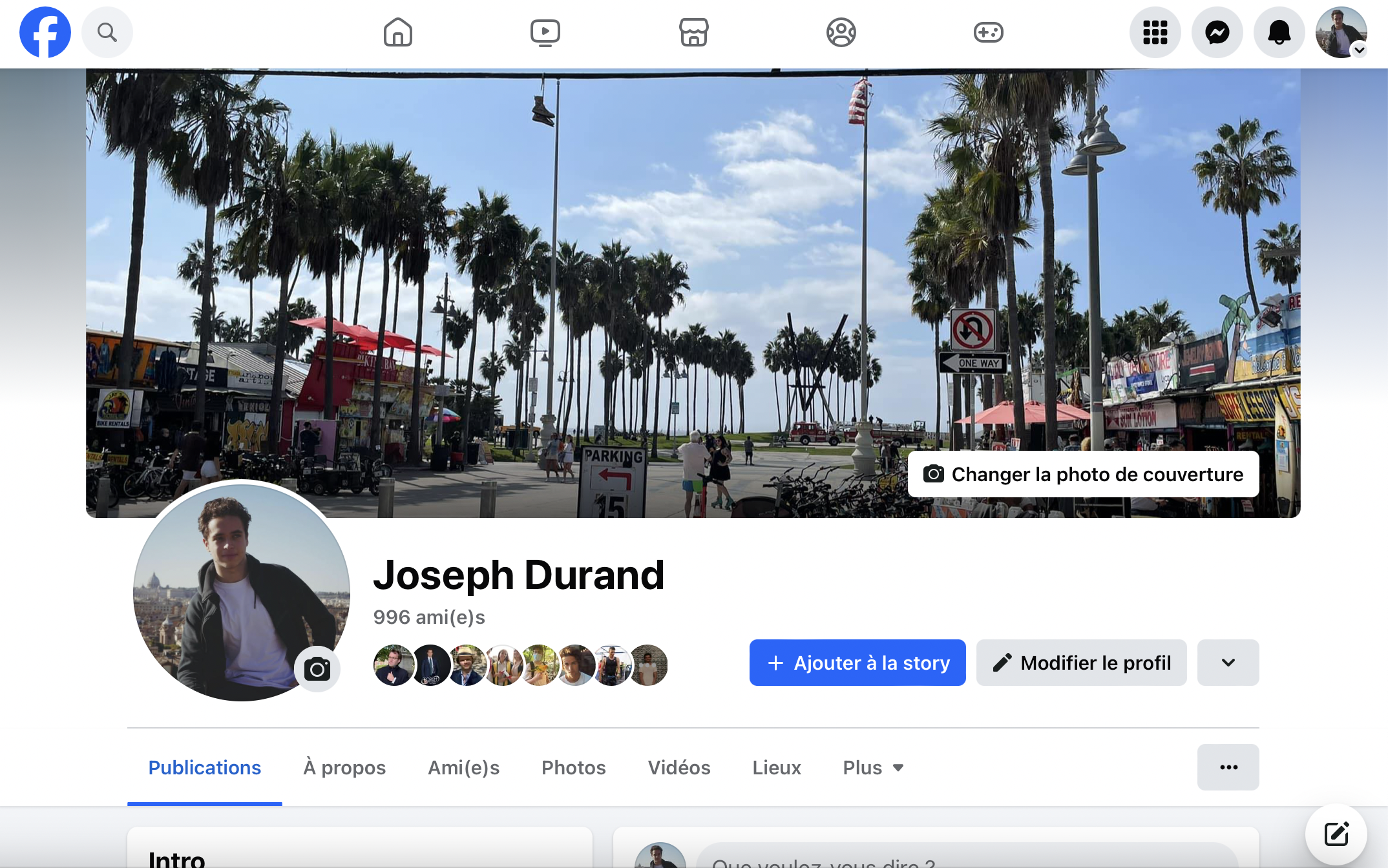Open the Marketplace icon
The height and width of the screenshot is (868, 1388).
point(693,32)
